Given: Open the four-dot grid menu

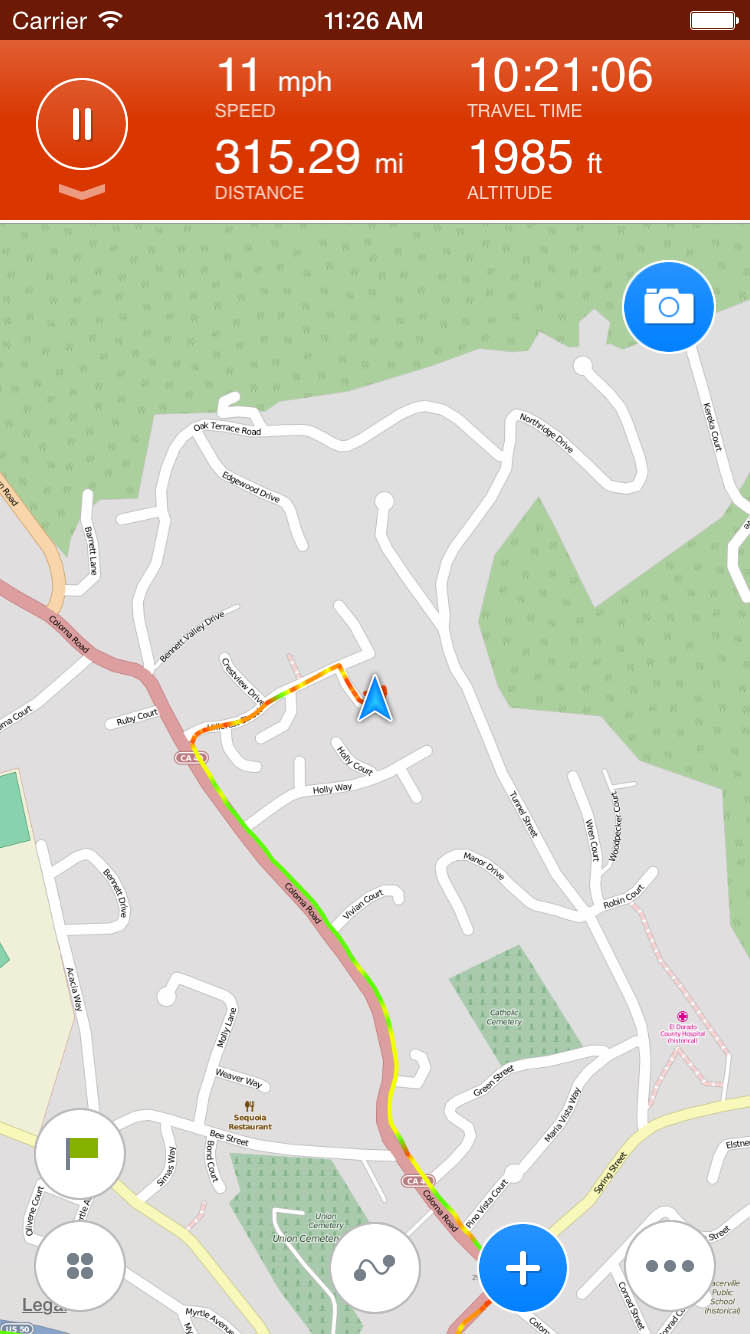Looking at the screenshot, I should [80, 1266].
